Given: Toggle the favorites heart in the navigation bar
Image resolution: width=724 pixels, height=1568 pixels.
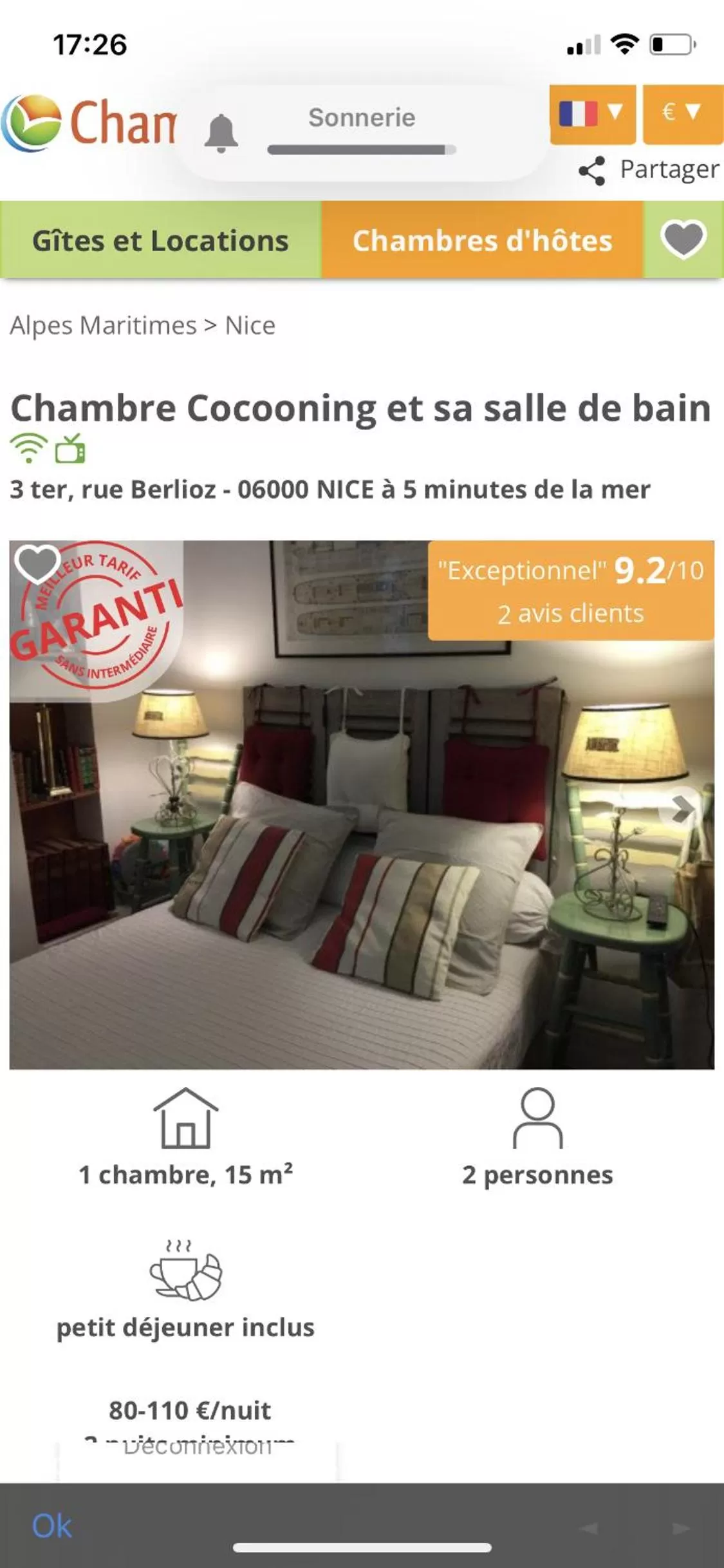Looking at the screenshot, I should (684, 241).
